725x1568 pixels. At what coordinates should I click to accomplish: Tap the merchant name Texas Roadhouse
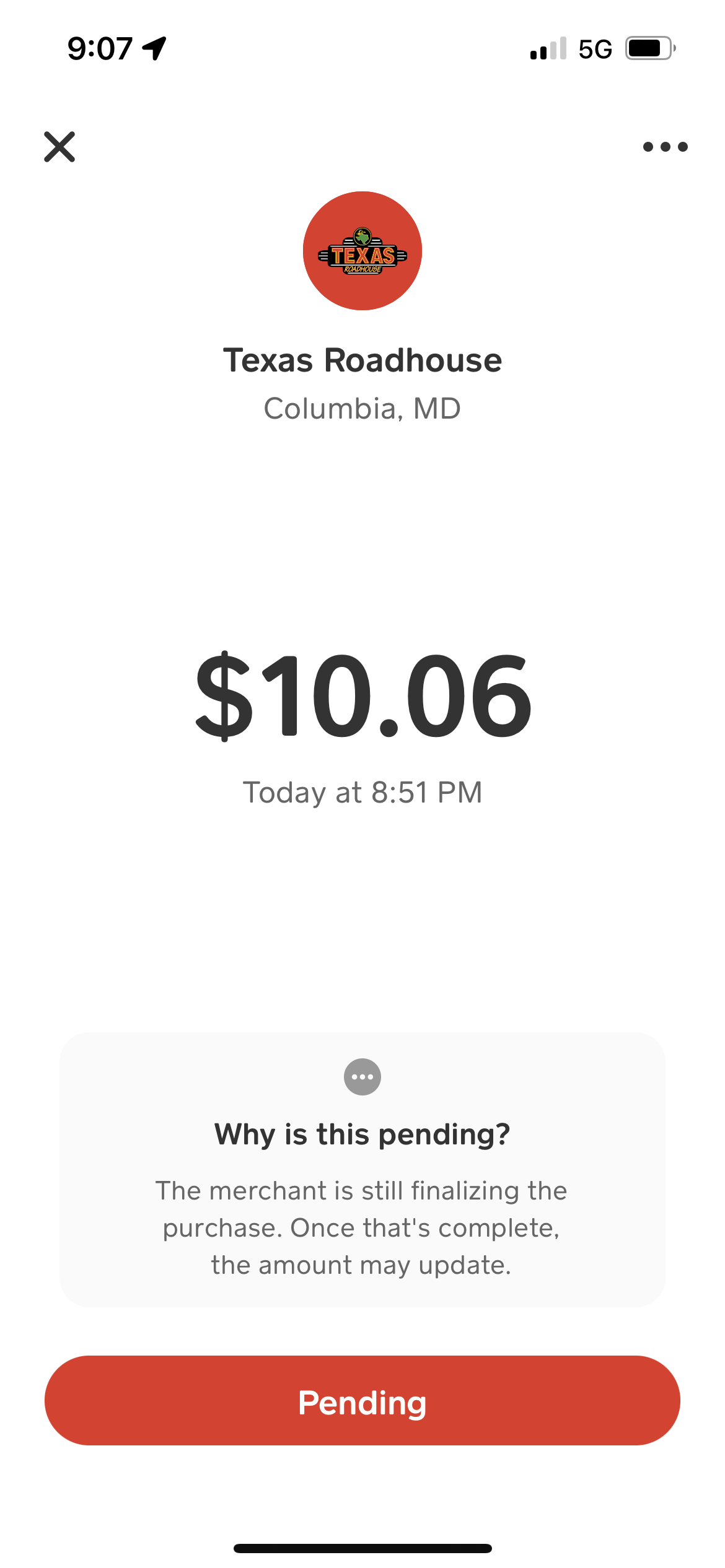362,360
